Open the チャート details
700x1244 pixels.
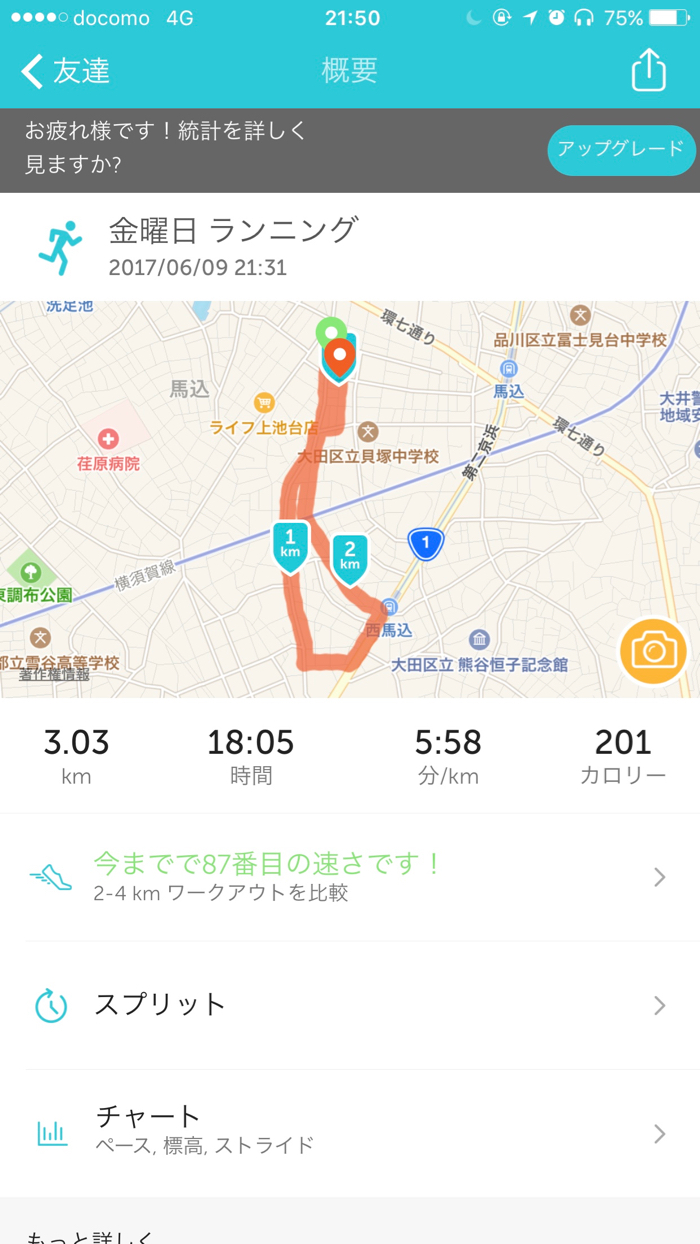point(350,1133)
